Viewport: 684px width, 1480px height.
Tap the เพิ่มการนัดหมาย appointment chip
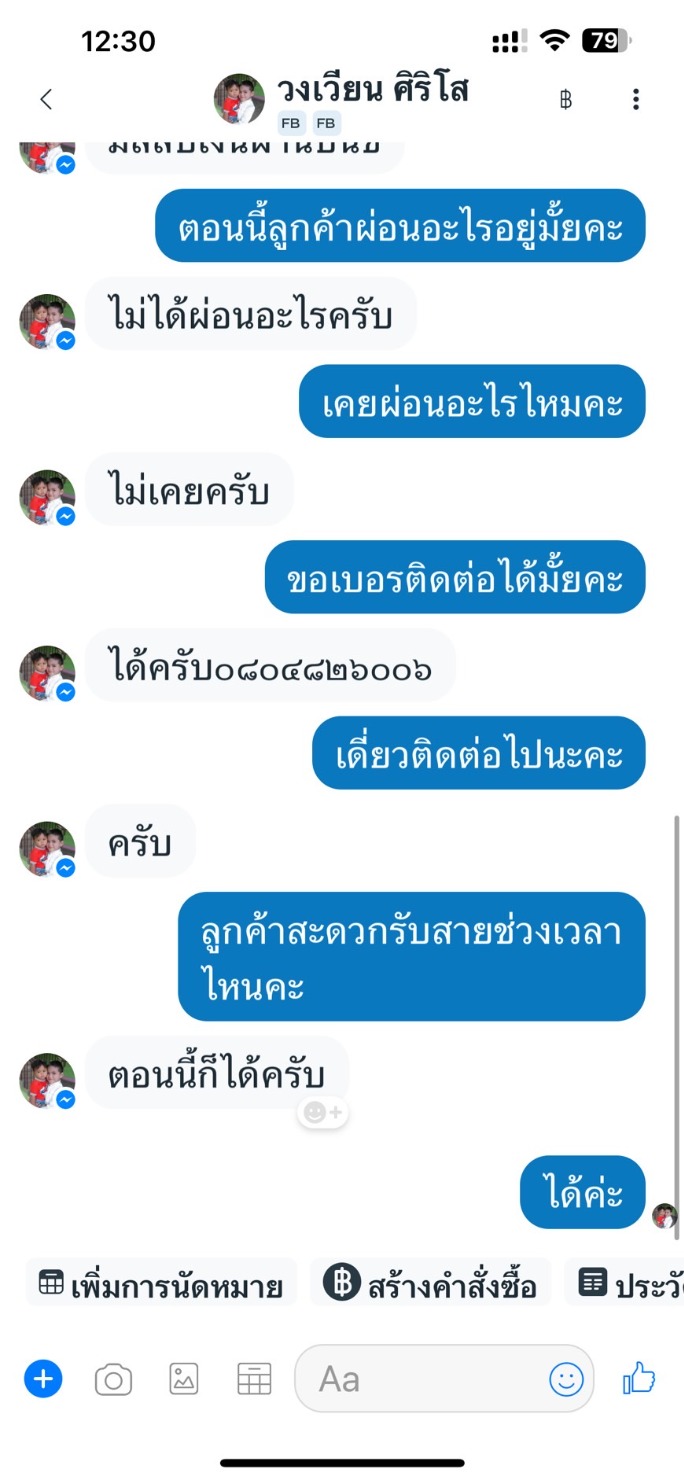pos(162,1283)
